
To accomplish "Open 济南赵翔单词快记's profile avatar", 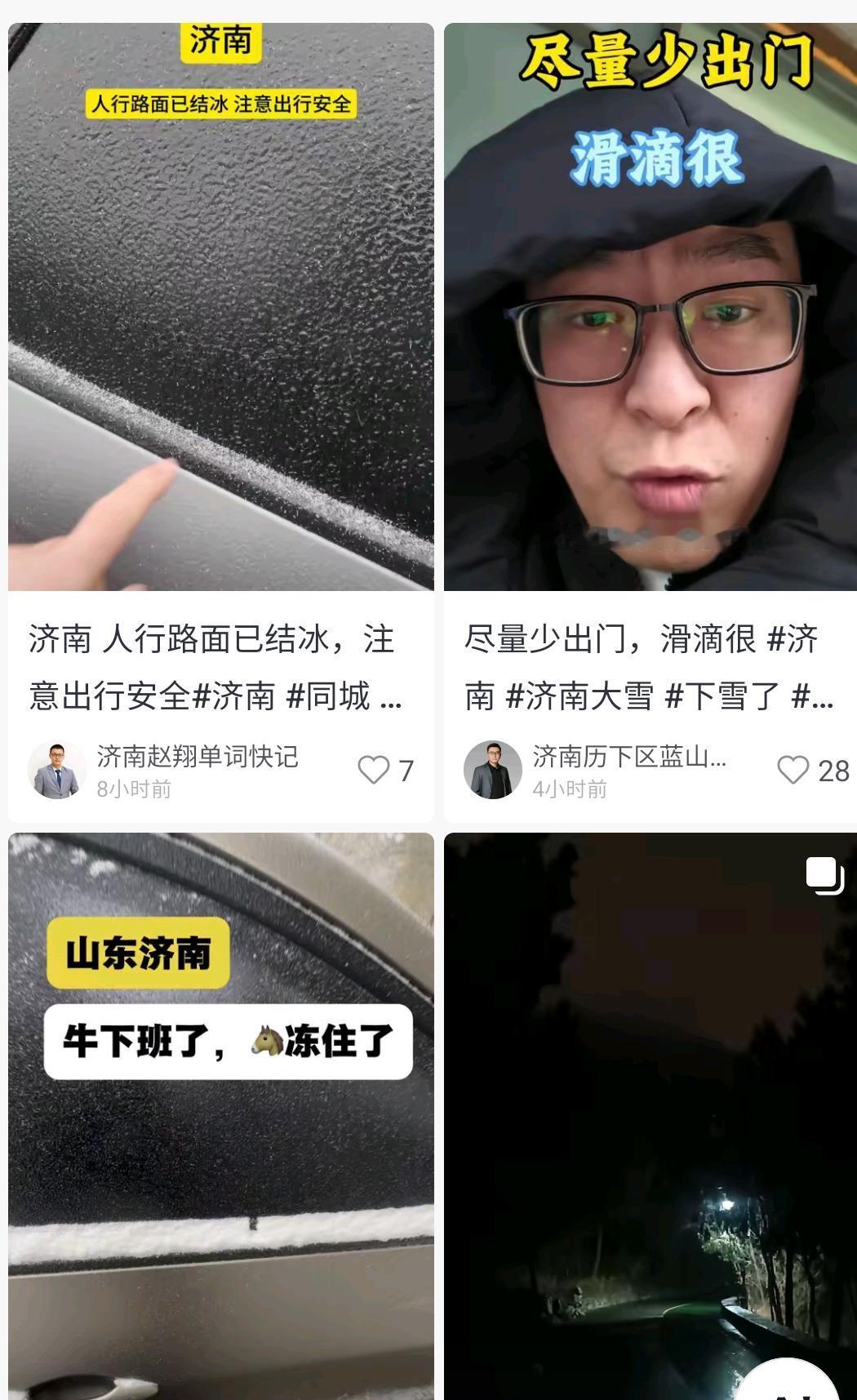I will 57,767.
